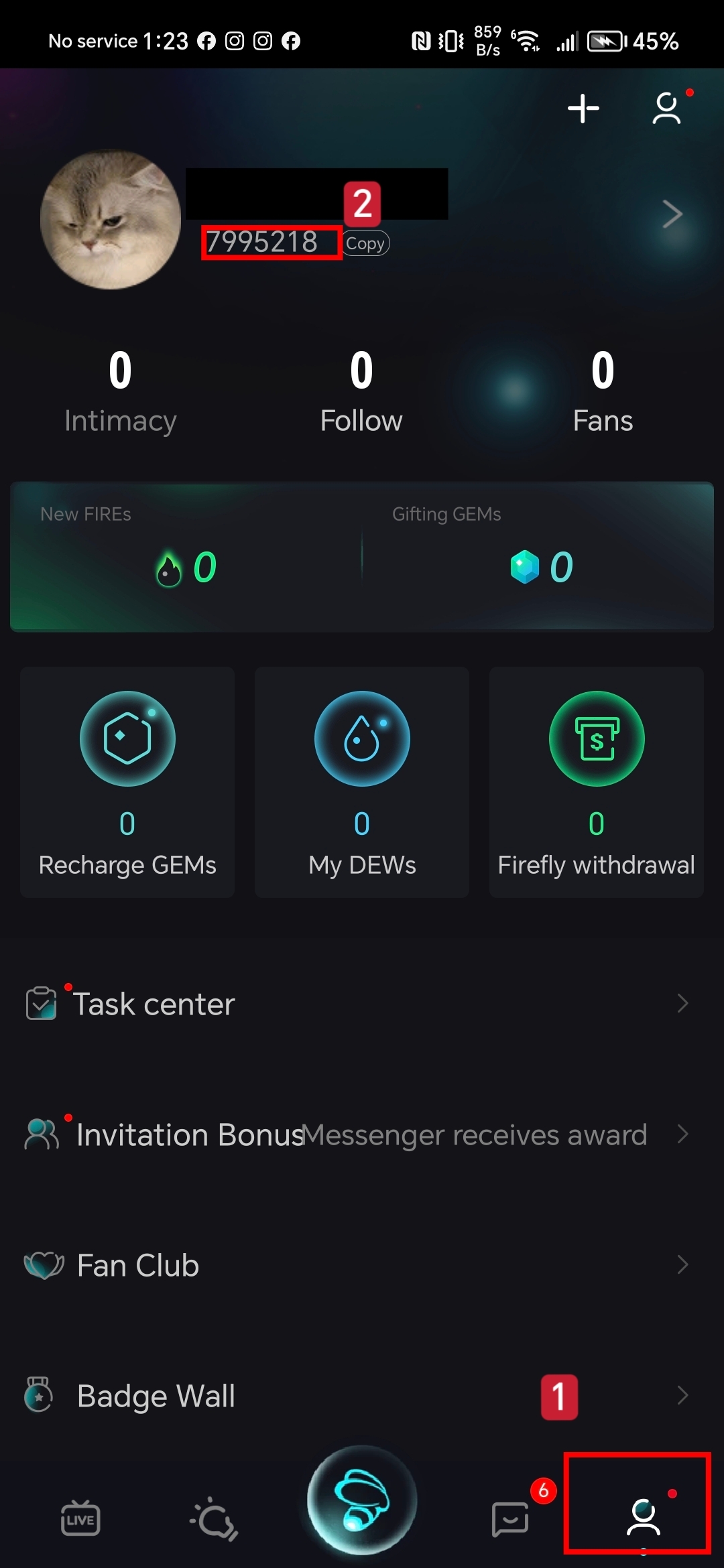Tap the center glowing orb button
724x1568 pixels.
(x=362, y=1501)
